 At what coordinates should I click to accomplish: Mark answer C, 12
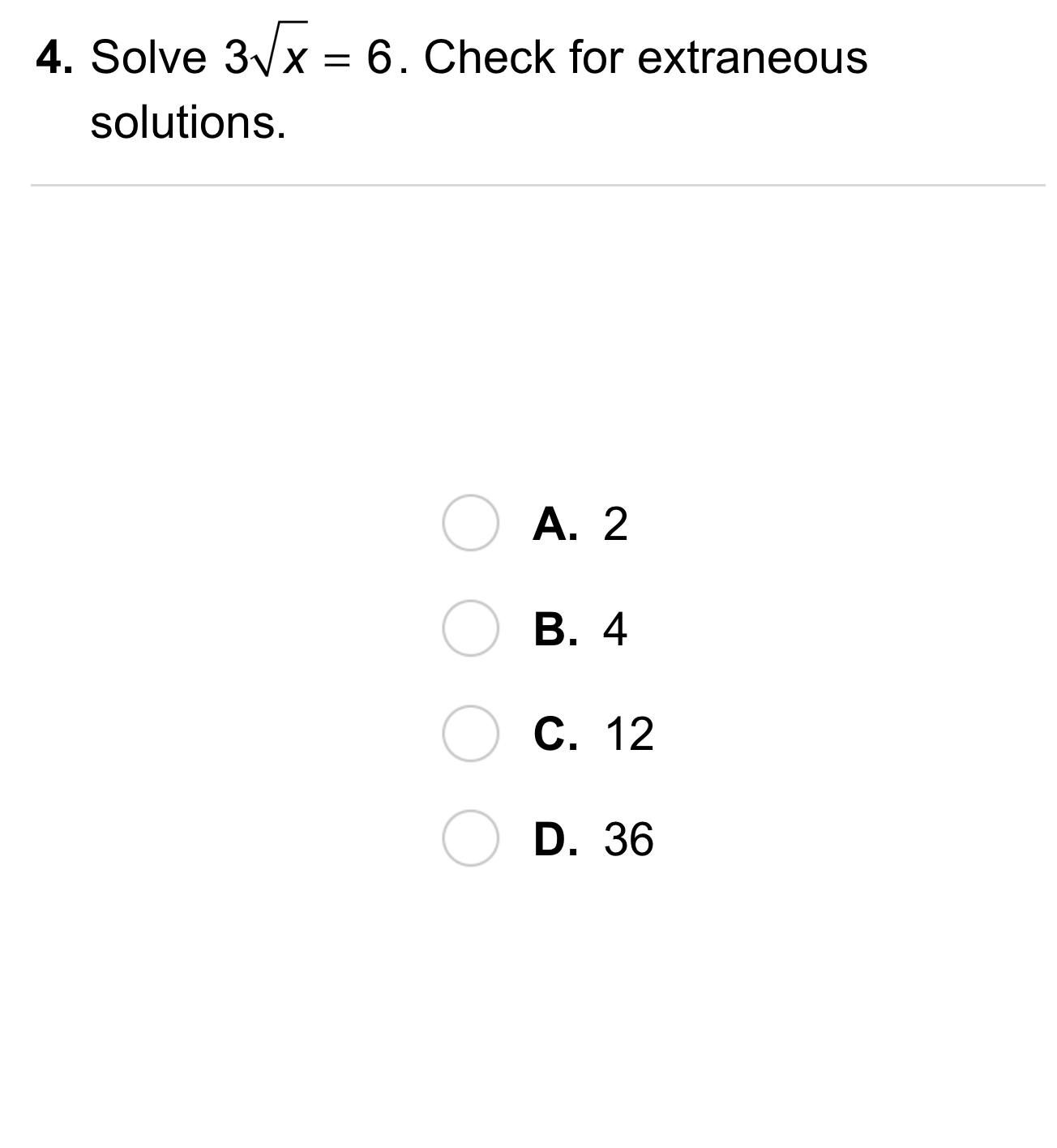(x=470, y=733)
